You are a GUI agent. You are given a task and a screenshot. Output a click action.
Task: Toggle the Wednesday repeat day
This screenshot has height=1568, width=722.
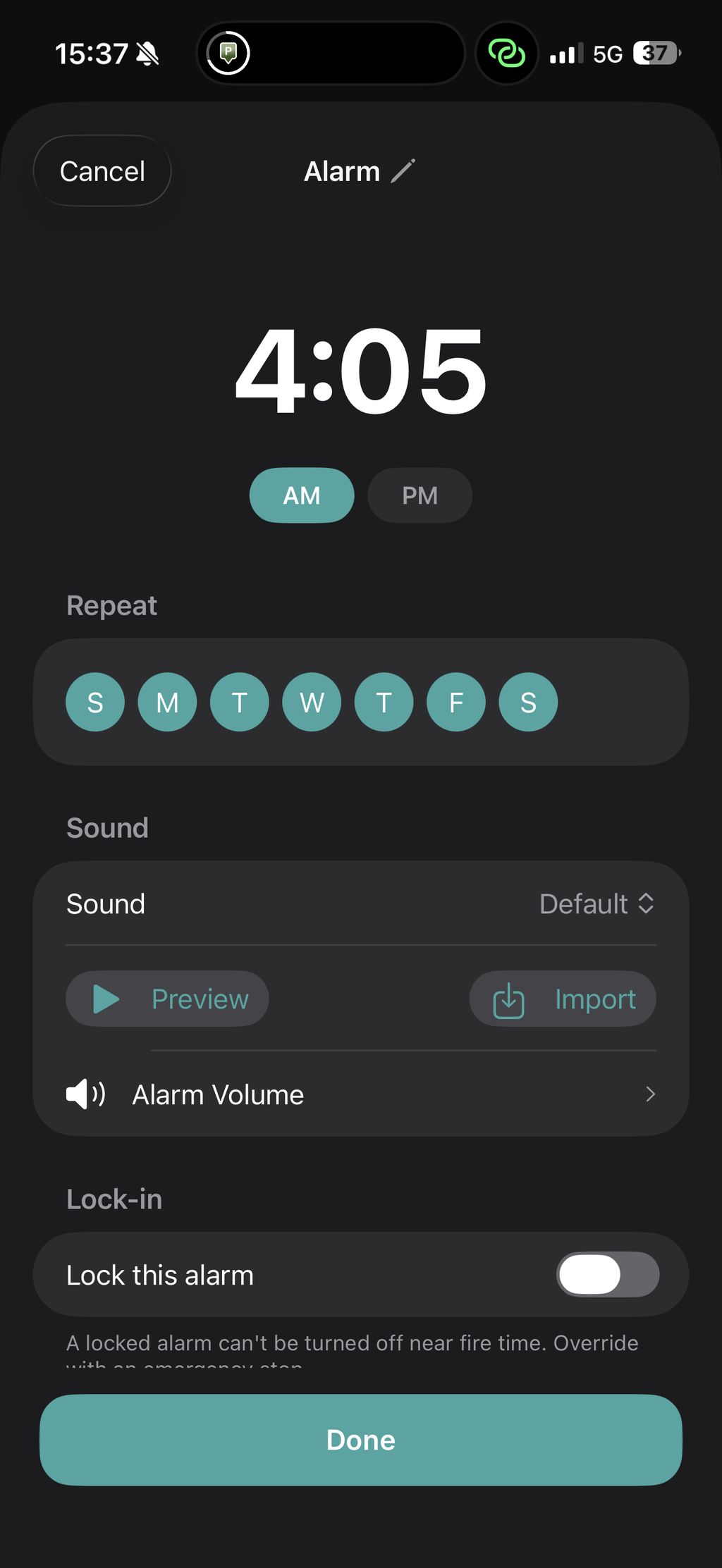click(312, 702)
